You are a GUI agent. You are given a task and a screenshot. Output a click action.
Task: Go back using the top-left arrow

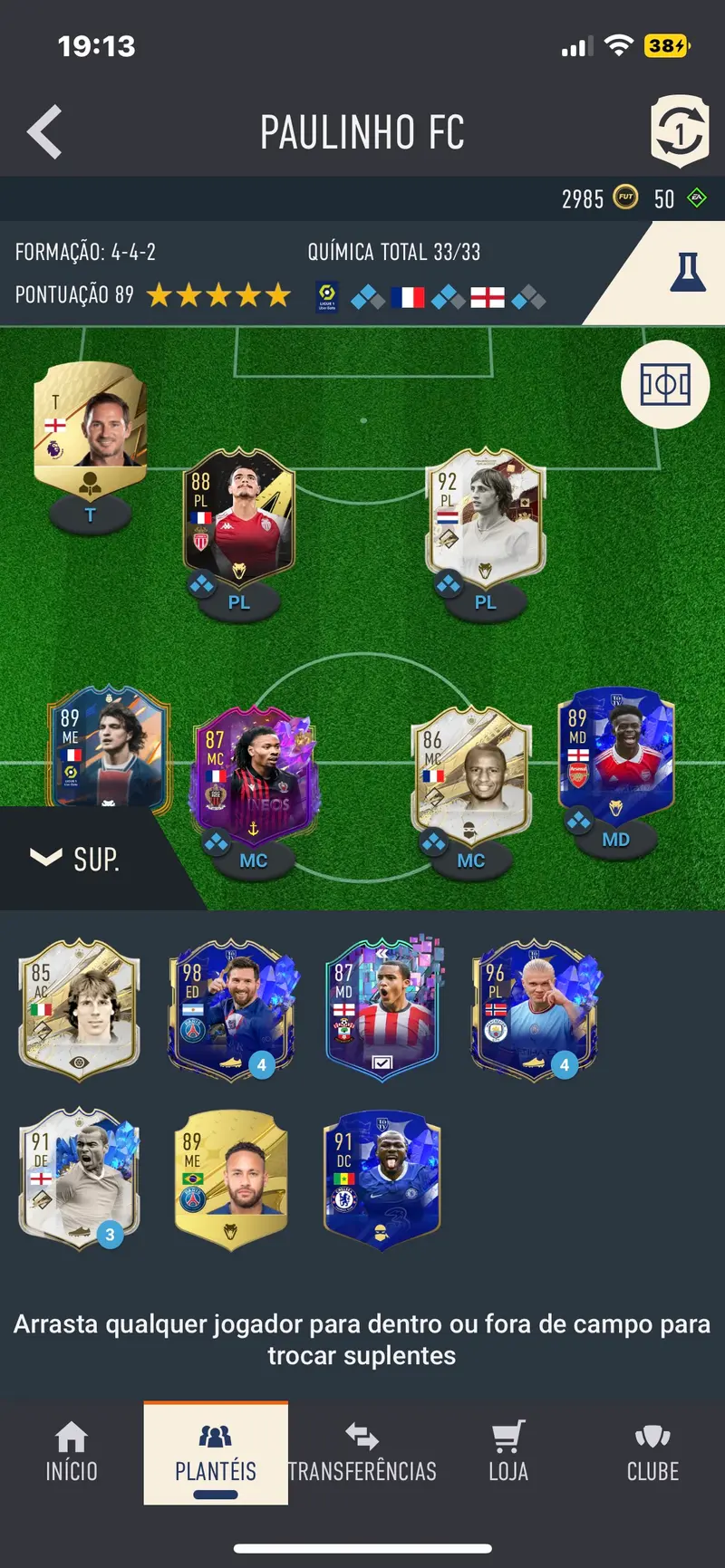pos(45,132)
